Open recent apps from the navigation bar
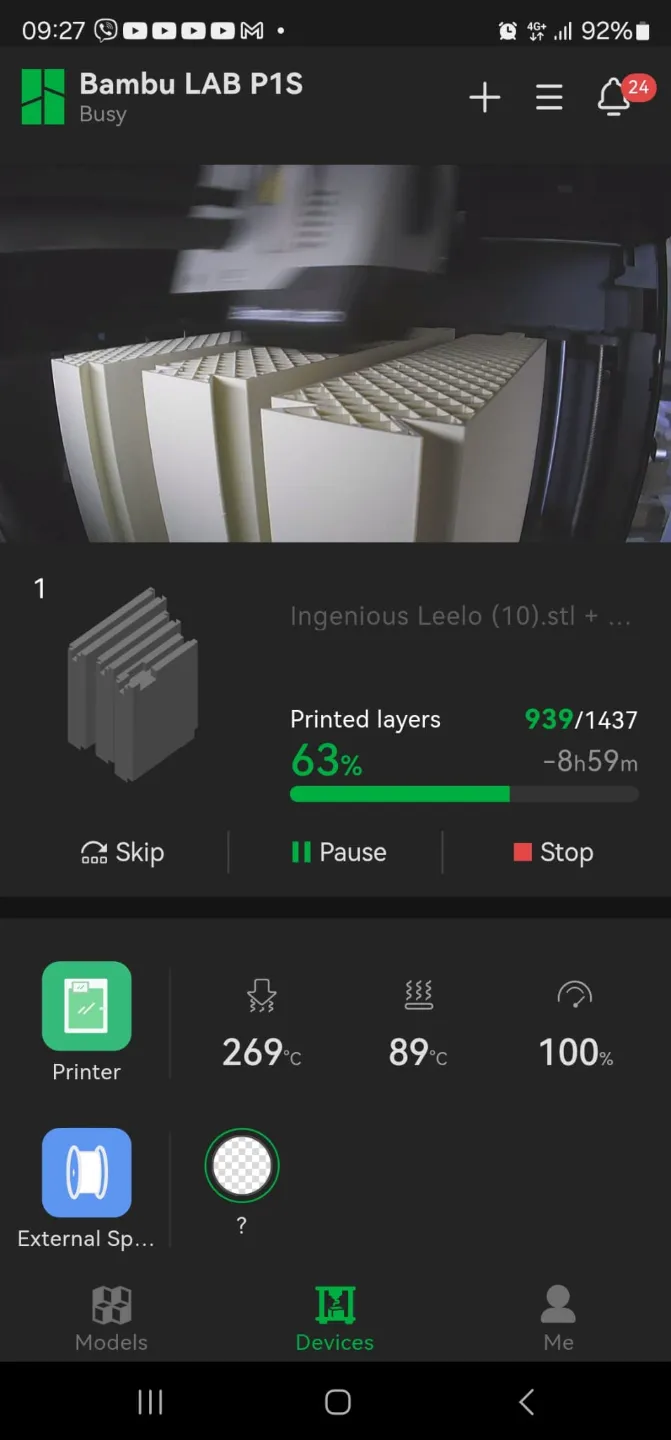Screen dimensions: 671x1440 [150, 1402]
